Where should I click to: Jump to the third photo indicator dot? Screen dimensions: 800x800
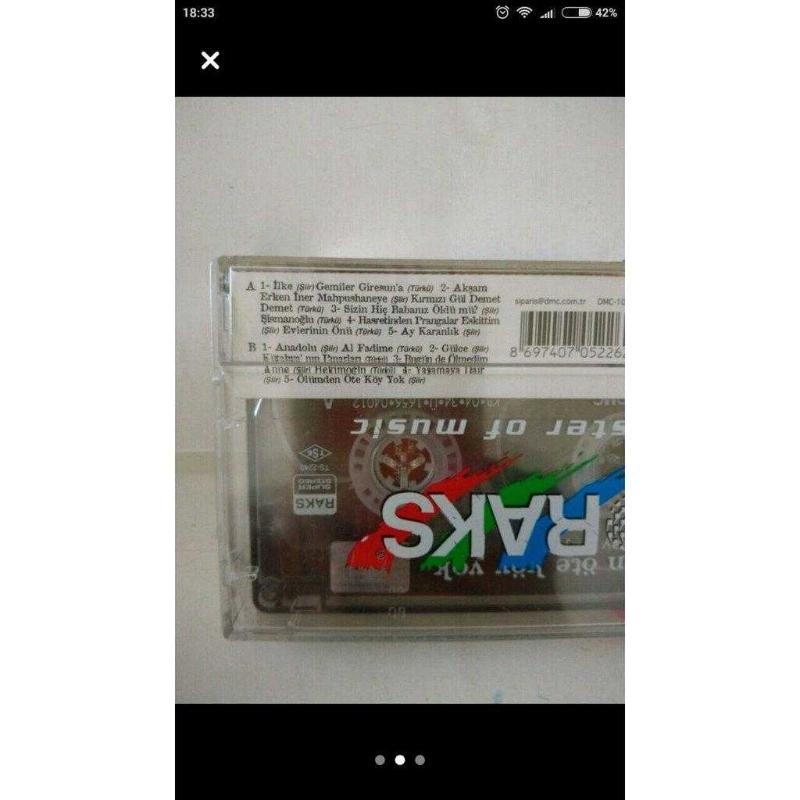(x=420, y=760)
